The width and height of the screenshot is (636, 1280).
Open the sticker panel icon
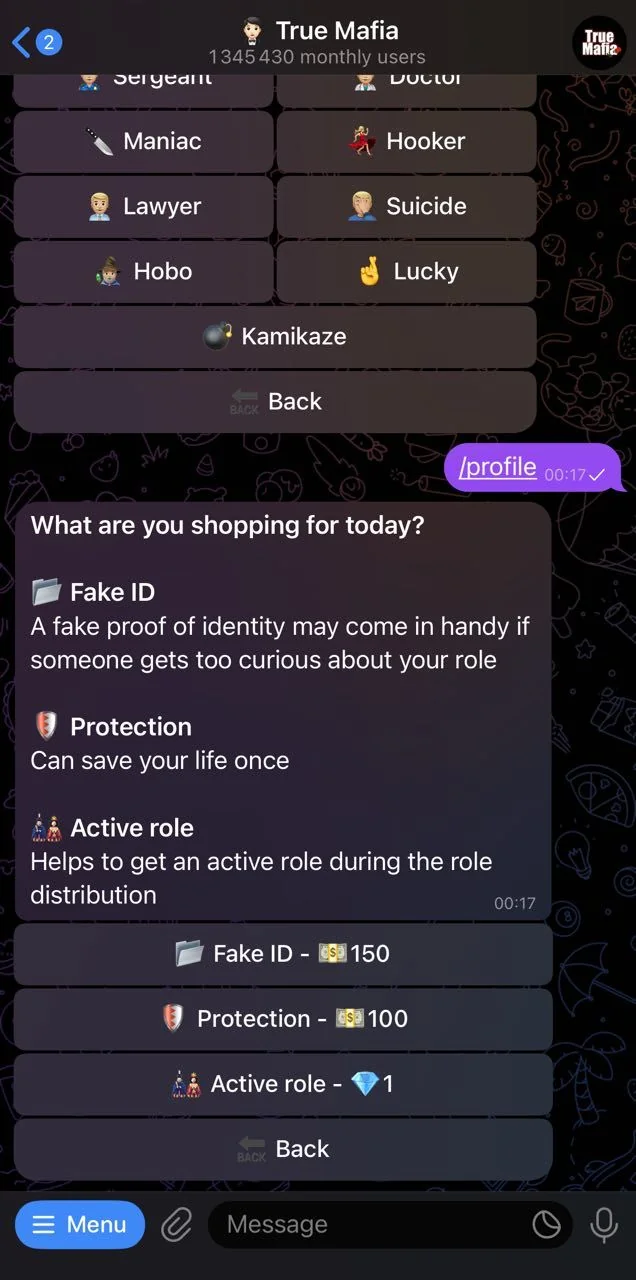click(x=546, y=1225)
